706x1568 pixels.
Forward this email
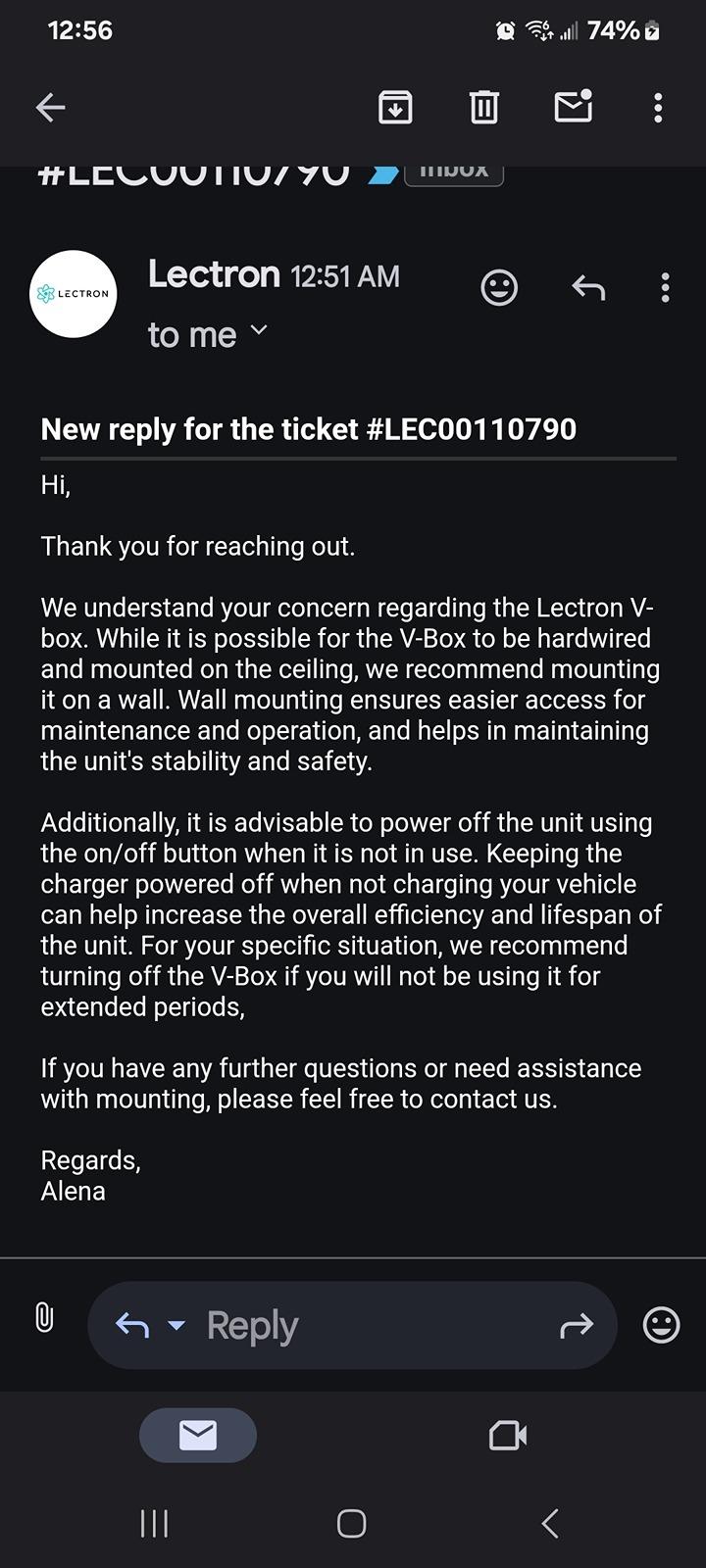(577, 1325)
